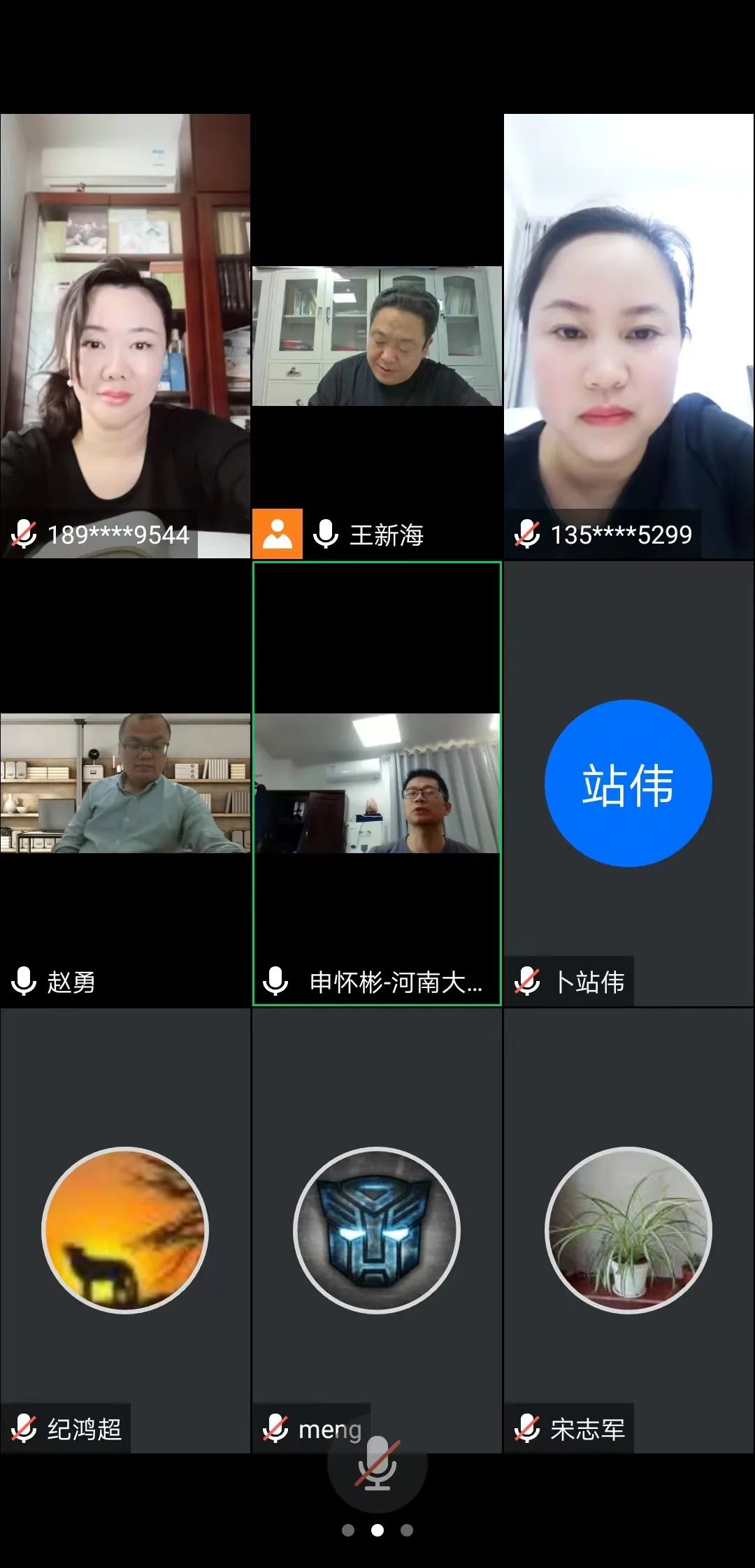Go to the first page indicator dot
Viewport: 755px width, 1568px height.
(x=348, y=1530)
